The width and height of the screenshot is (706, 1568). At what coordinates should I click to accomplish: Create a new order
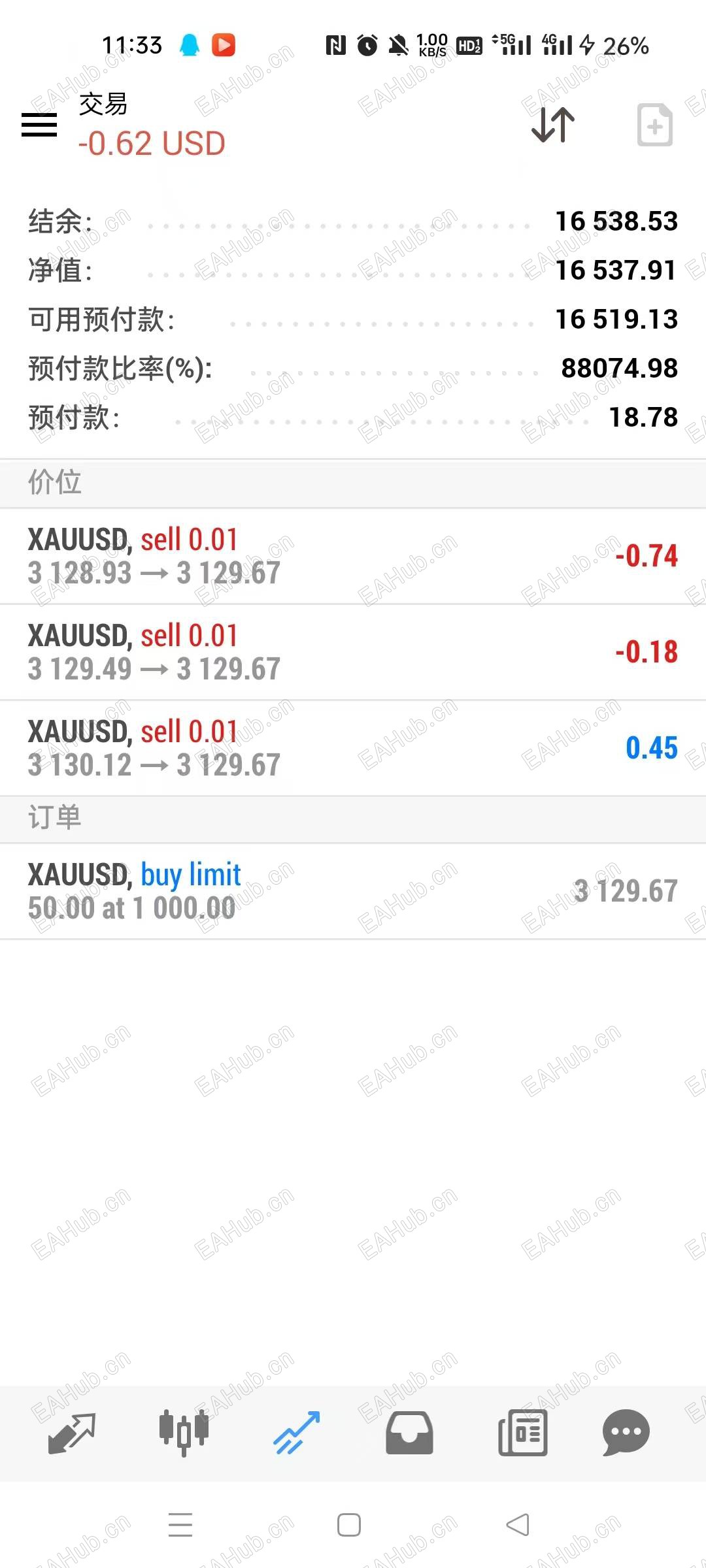pyautogui.click(x=654, y=124)
